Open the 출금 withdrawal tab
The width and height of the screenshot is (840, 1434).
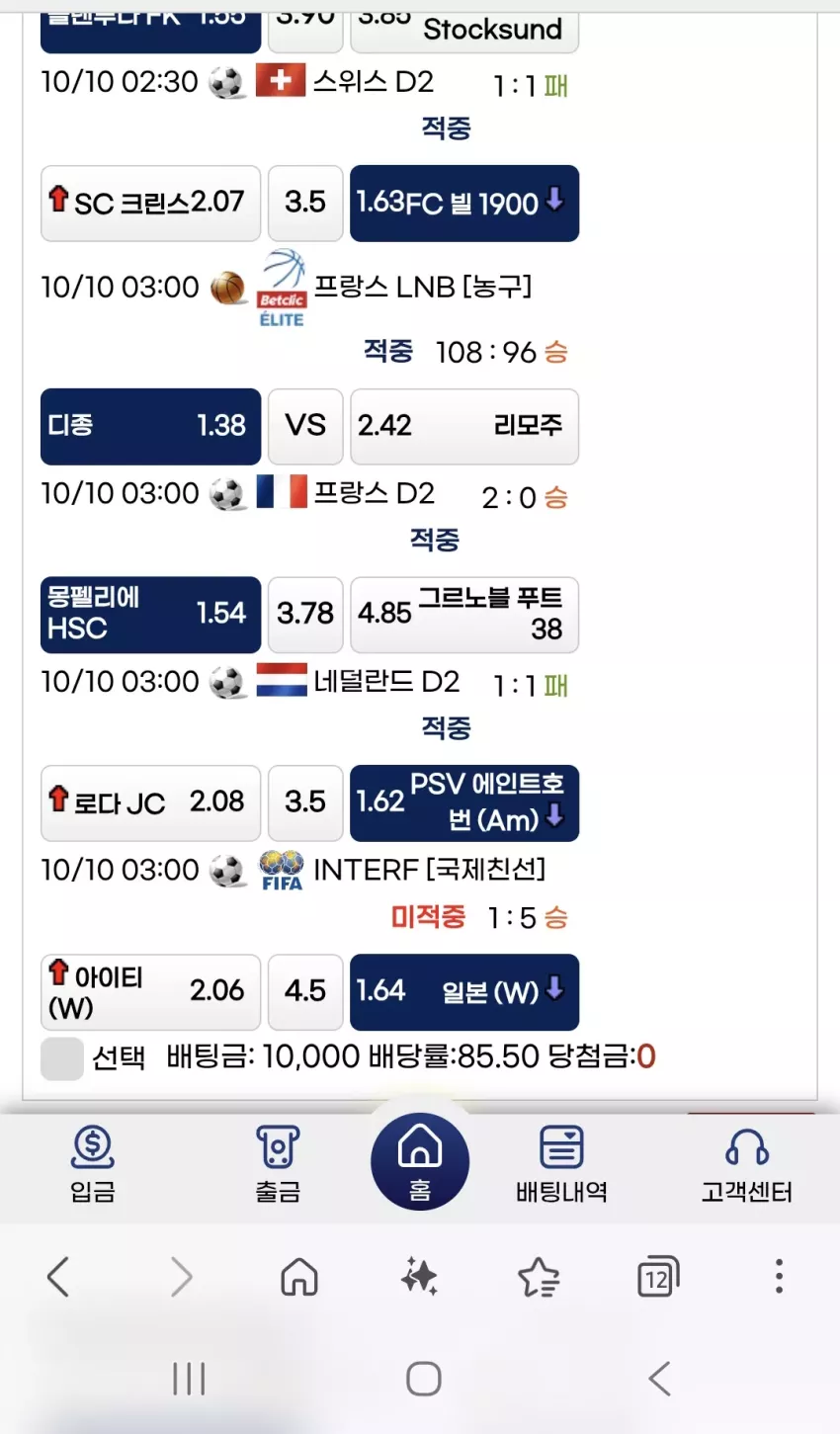click(x=278, y=1164)
